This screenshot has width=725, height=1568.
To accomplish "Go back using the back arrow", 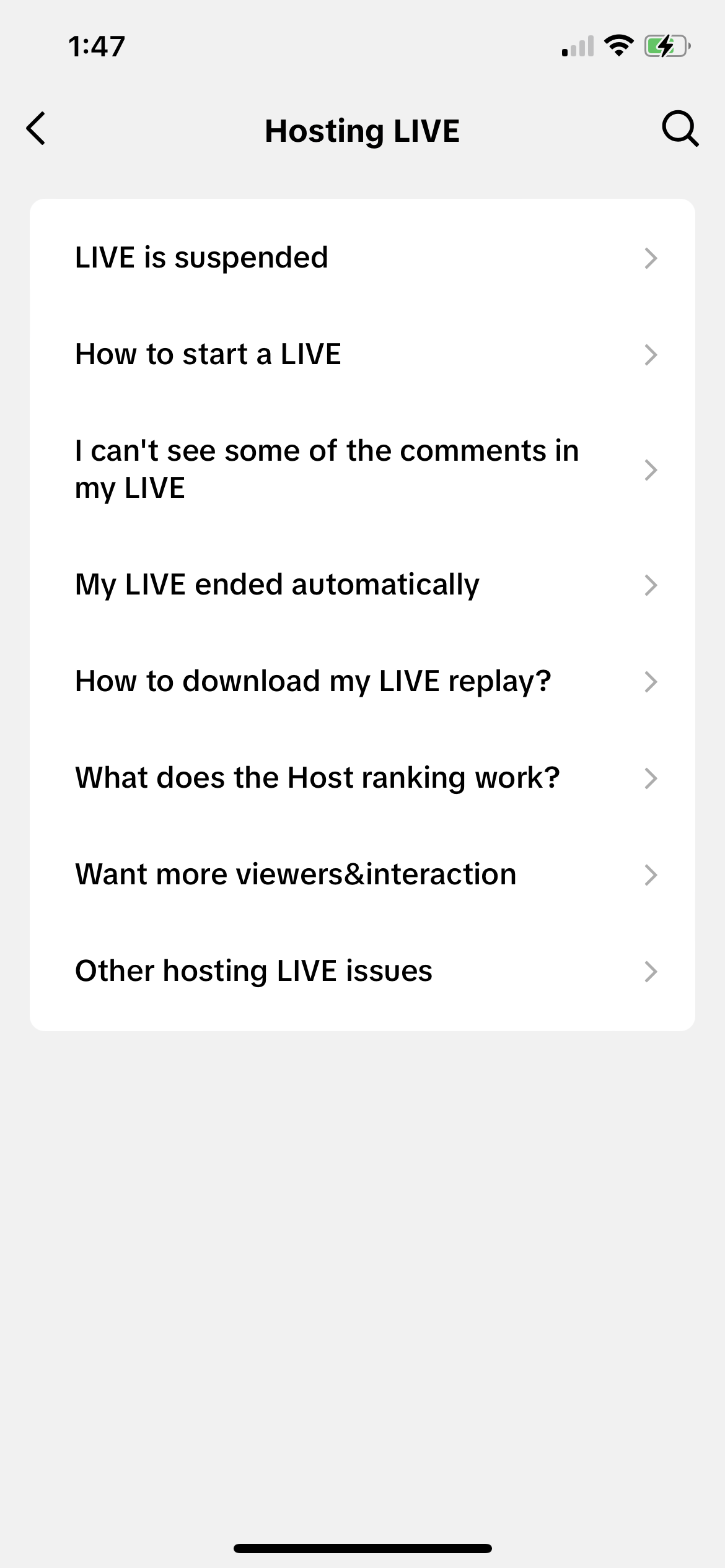I will click(x=36, y=129).
